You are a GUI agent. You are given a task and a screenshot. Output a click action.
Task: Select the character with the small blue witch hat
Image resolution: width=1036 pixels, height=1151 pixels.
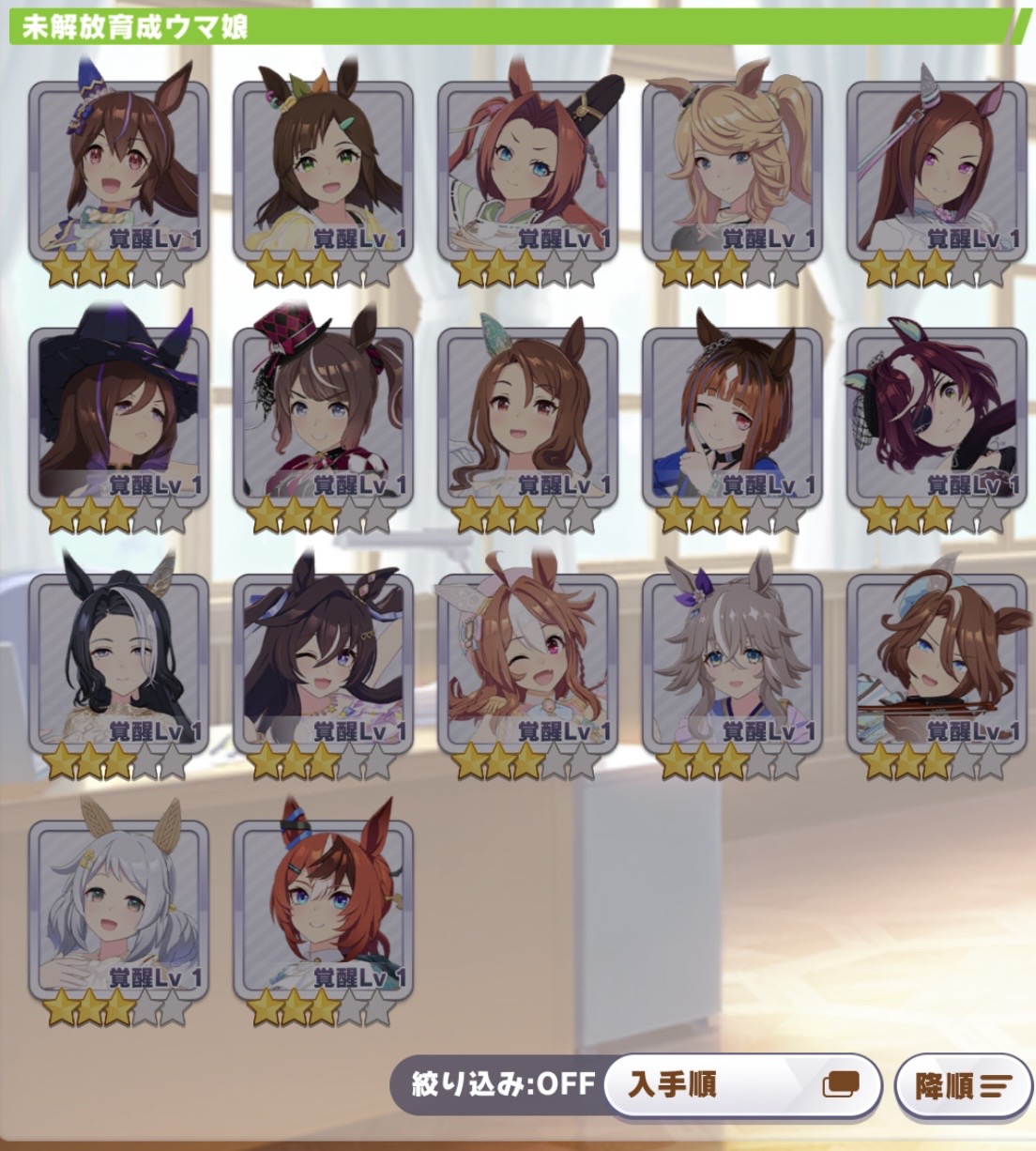(x=118, y=167)
